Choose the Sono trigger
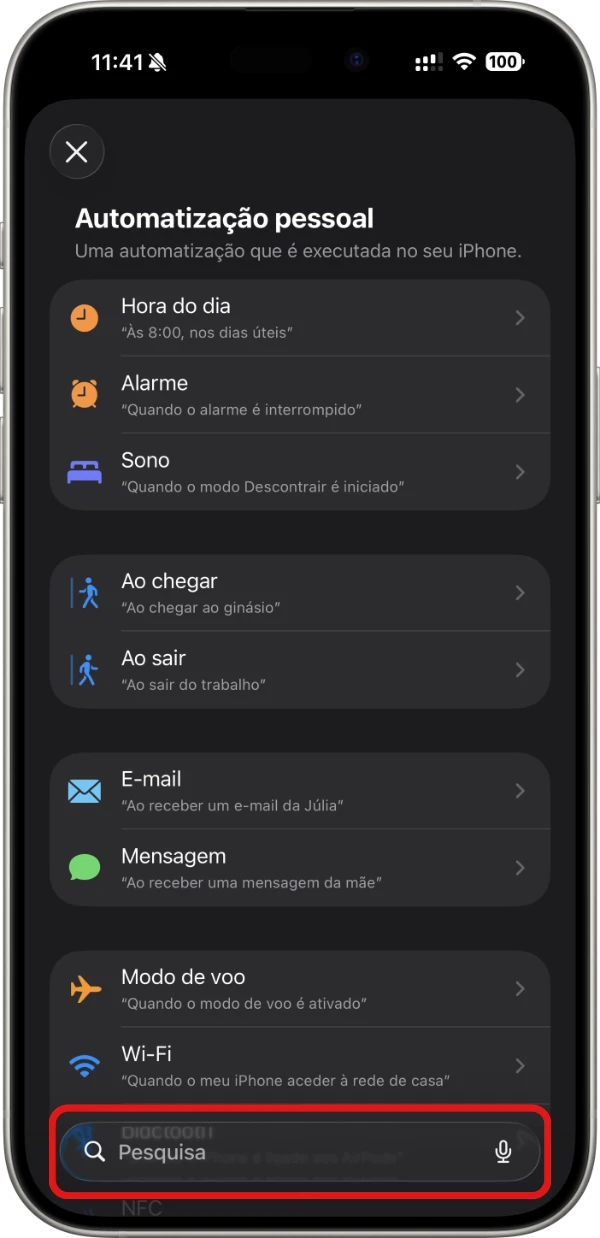 [x=300, y=472]
